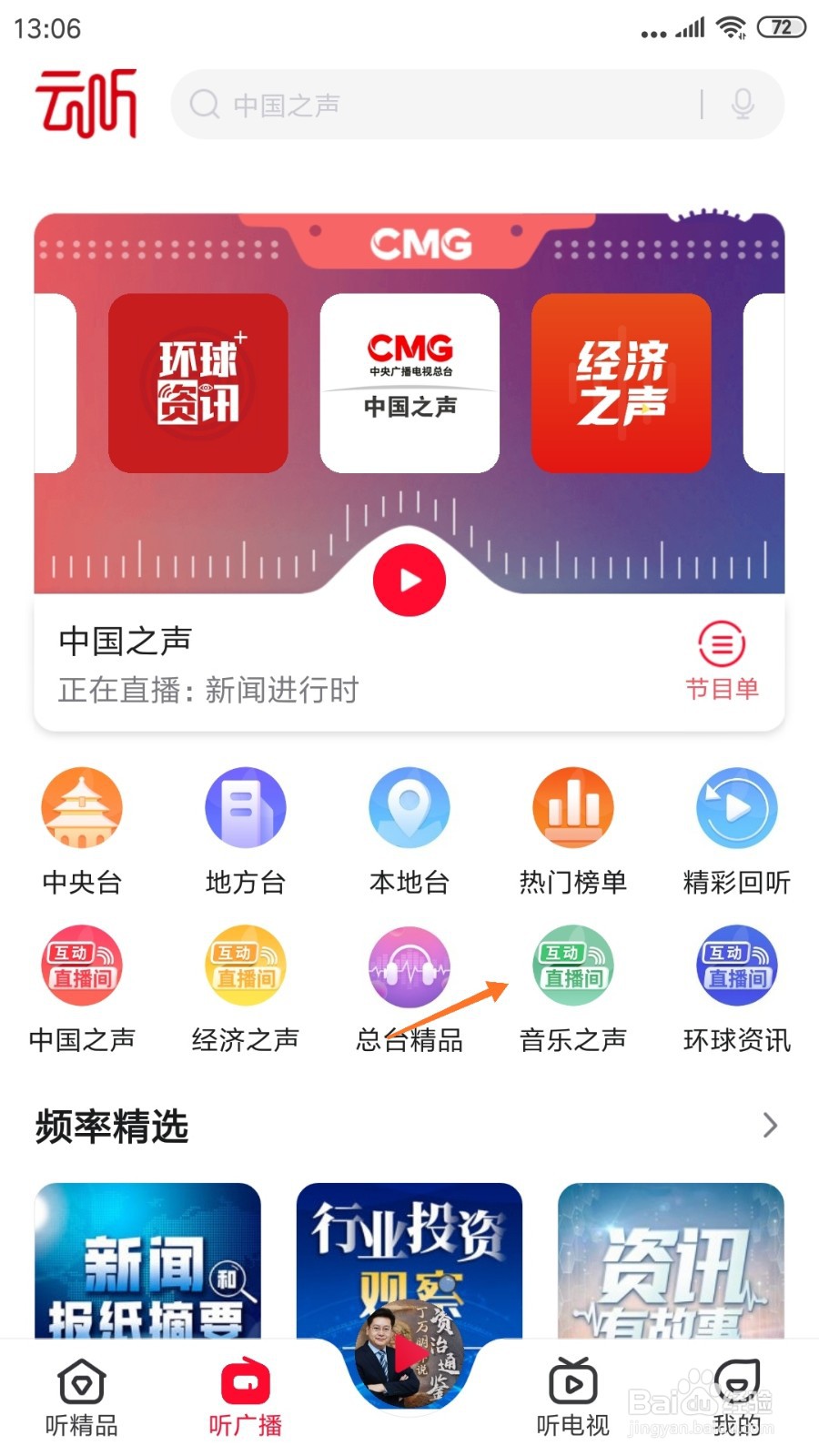Open the 新闻和报纸摘要 card

coord(147,1260)
